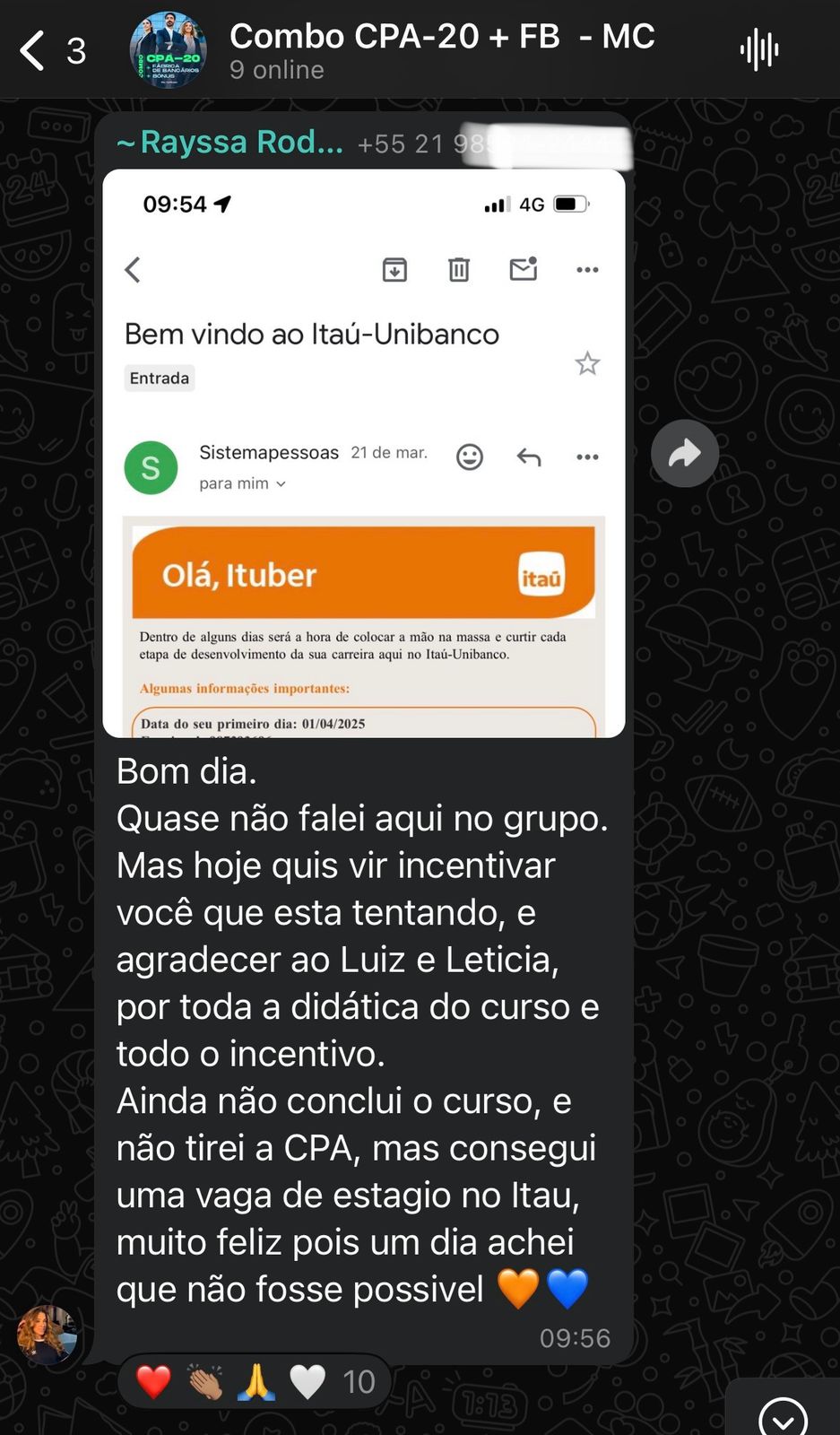This screenshot has width=840, height=1435.
Task: View the 10 reactions on the message
Action: pyautogui.click(x=255, y=1381)
